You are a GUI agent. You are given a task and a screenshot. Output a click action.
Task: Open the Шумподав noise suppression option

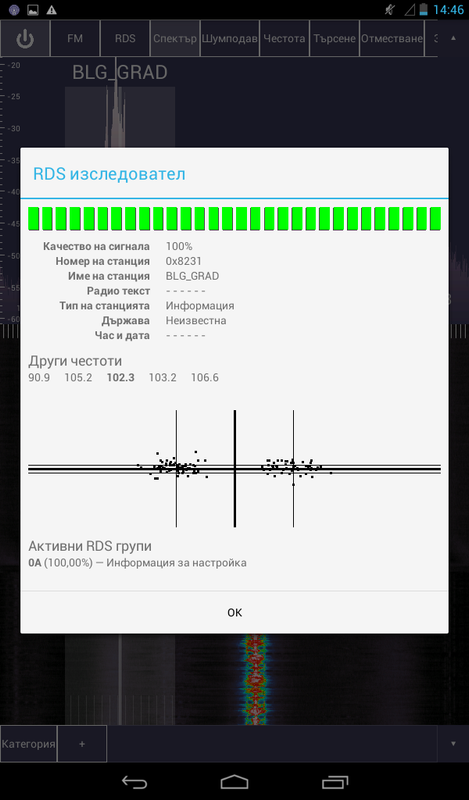[230, 38]
